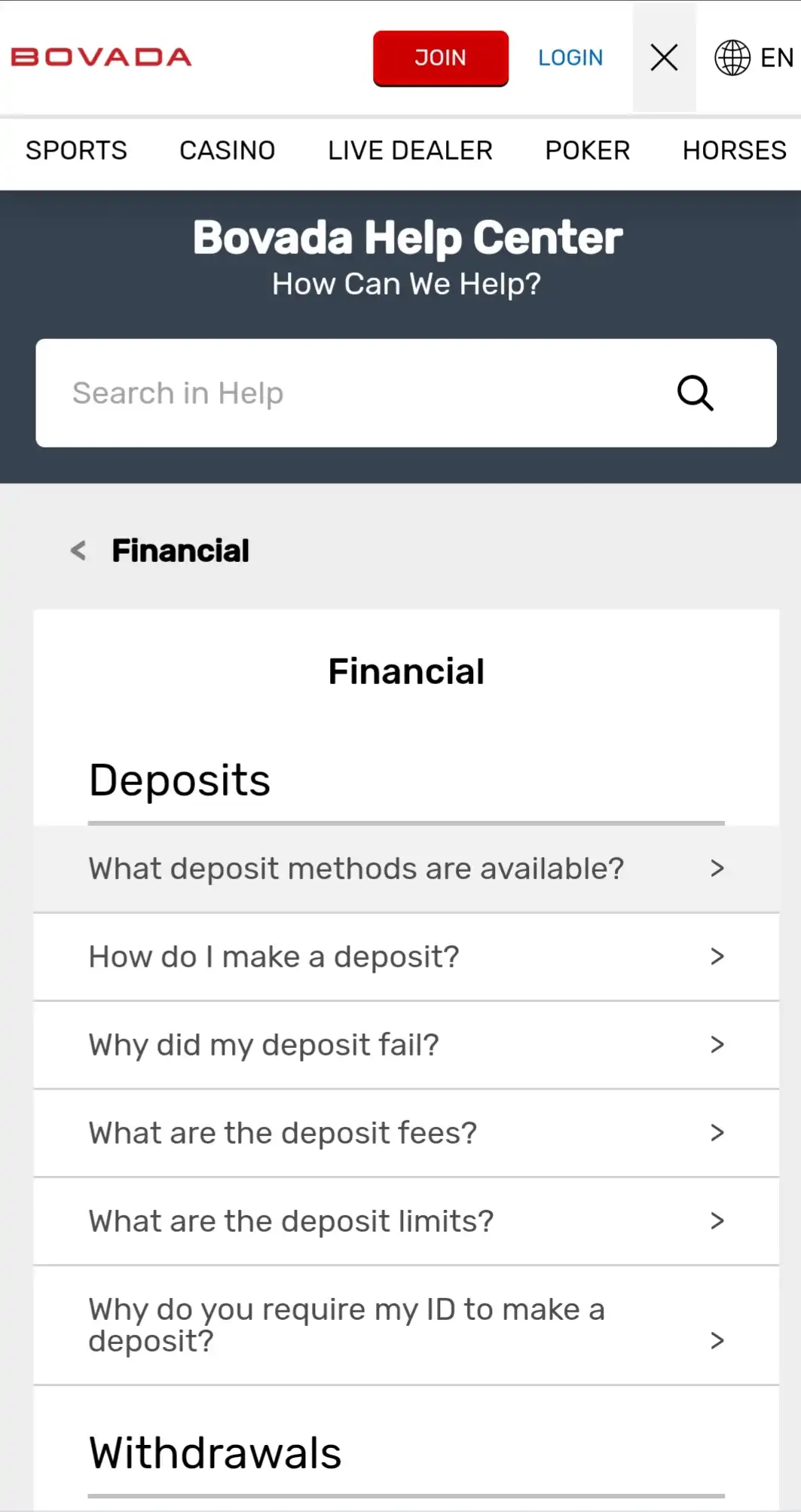Open the ID requirement for deposit question
Image resolution: width=801 pixels, height=1512 pixels.
click(x=405, y=1325)
